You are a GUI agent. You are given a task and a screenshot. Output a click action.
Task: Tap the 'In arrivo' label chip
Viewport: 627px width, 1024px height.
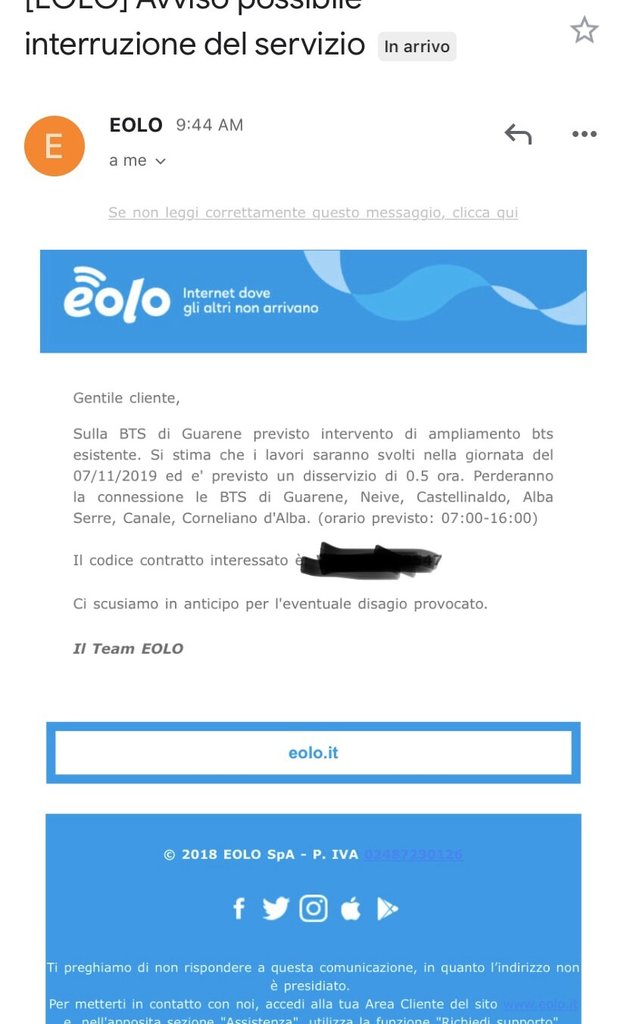(417, 46)
